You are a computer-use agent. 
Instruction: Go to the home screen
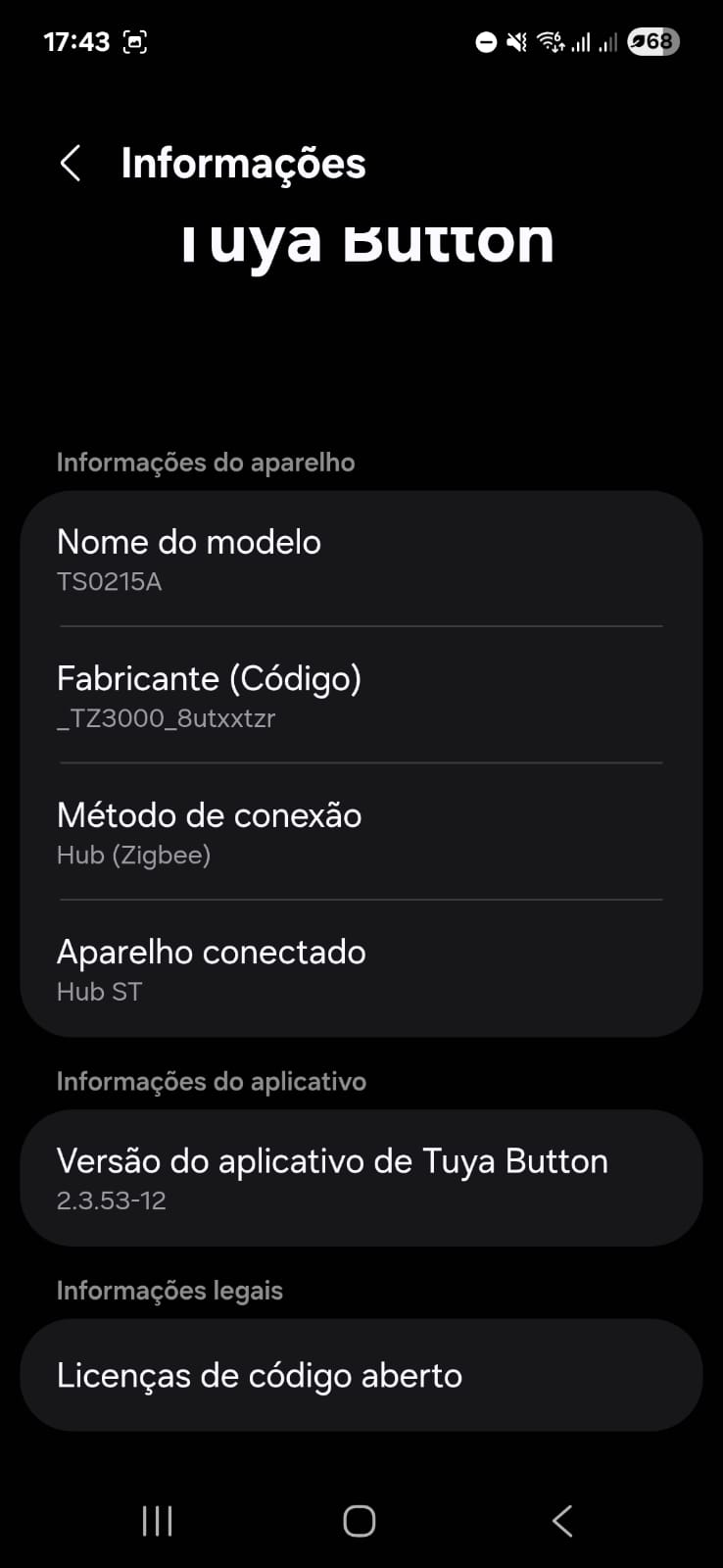pyautogui.click(x=360, y=1521)
